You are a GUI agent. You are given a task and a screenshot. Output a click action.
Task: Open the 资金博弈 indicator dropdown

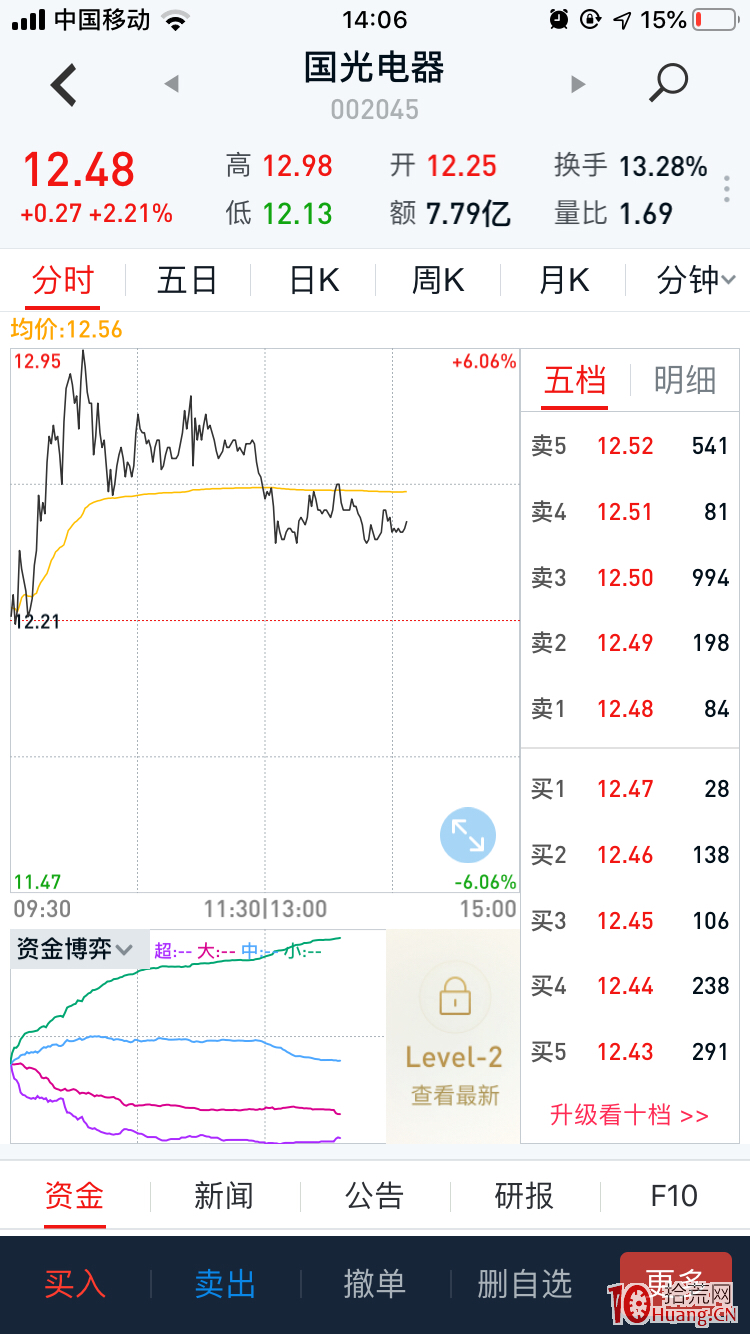[75, 949]
